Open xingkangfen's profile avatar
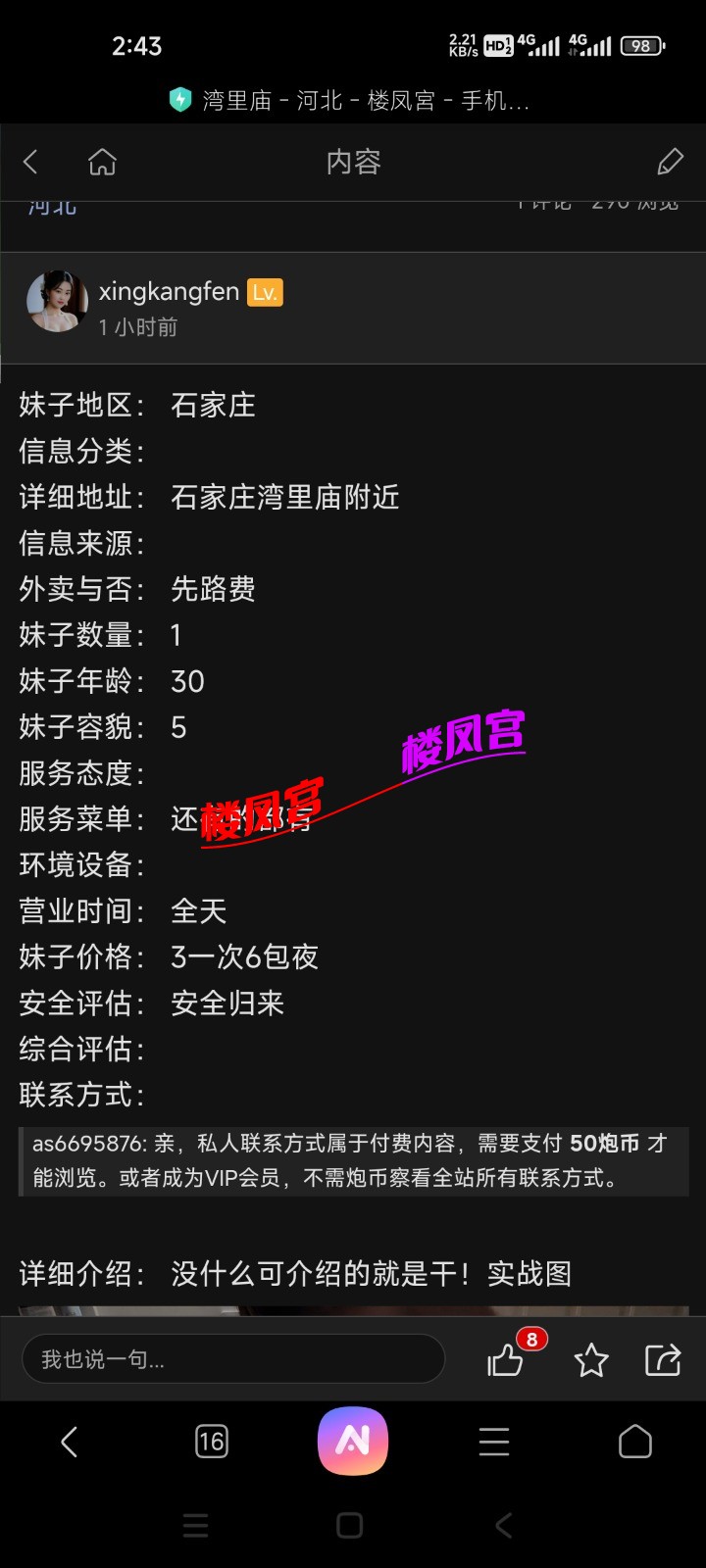Image resolution: width=706 pixels, height=1568 pixels. point(57,302)
